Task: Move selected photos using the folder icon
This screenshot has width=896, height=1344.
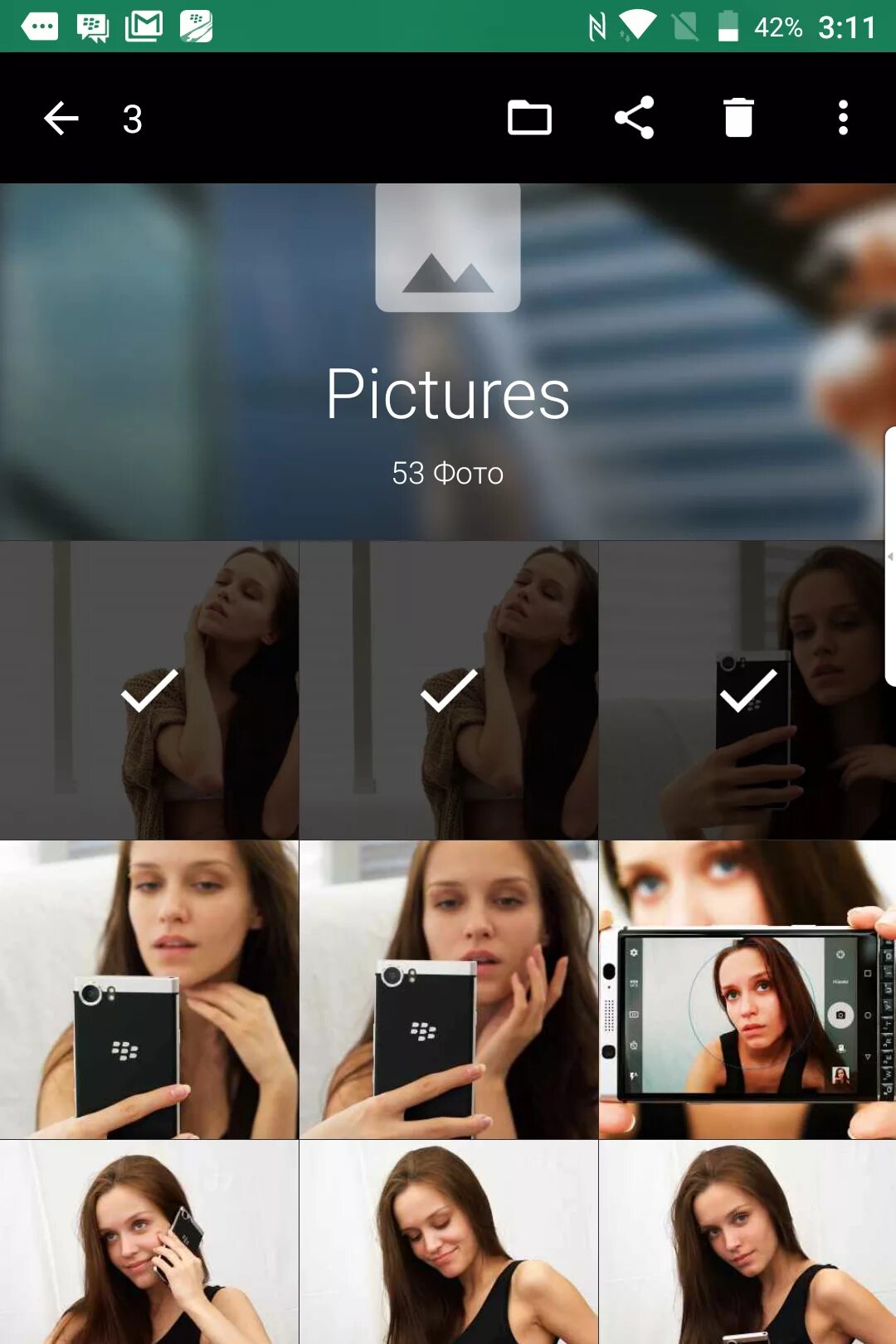Action: click(529, 118)
